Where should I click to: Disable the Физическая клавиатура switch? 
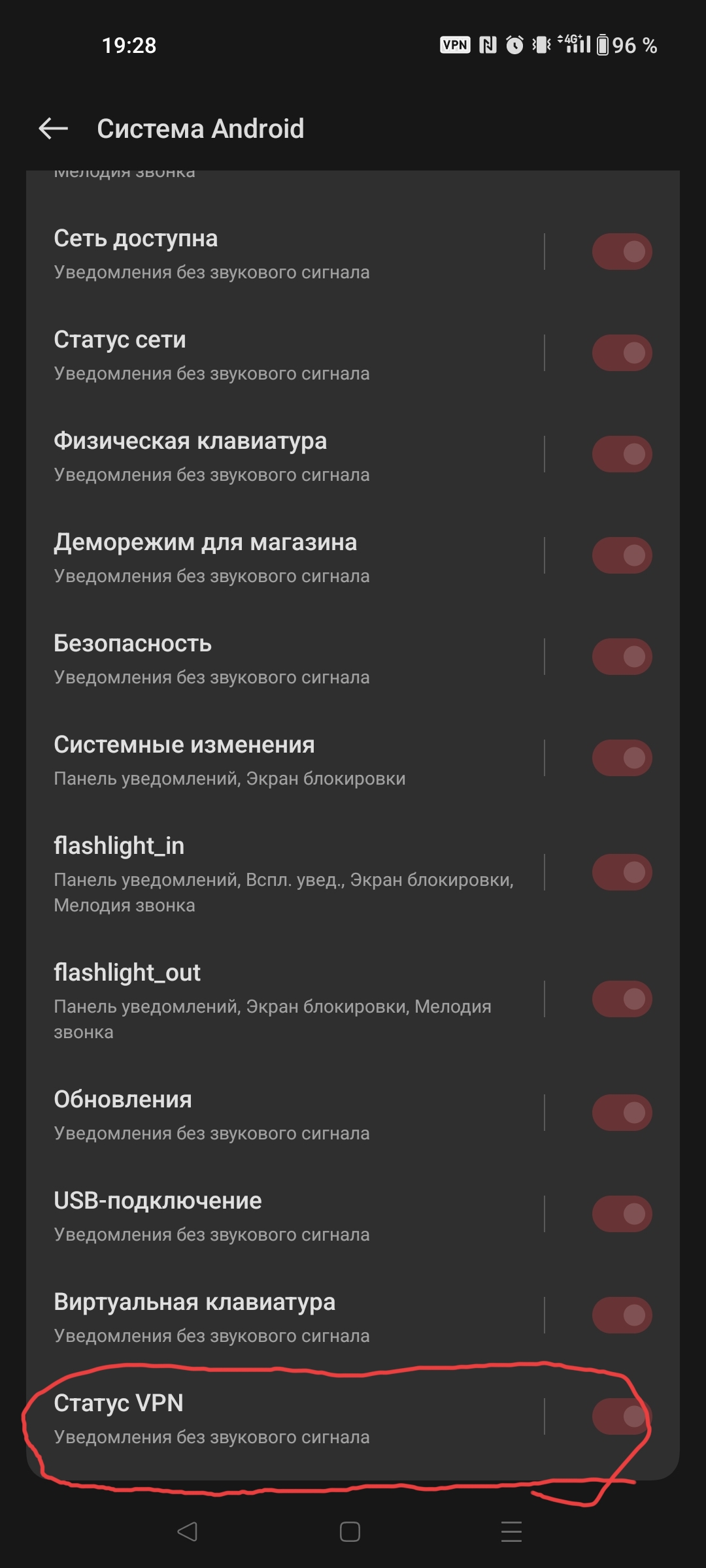point(622,454)
